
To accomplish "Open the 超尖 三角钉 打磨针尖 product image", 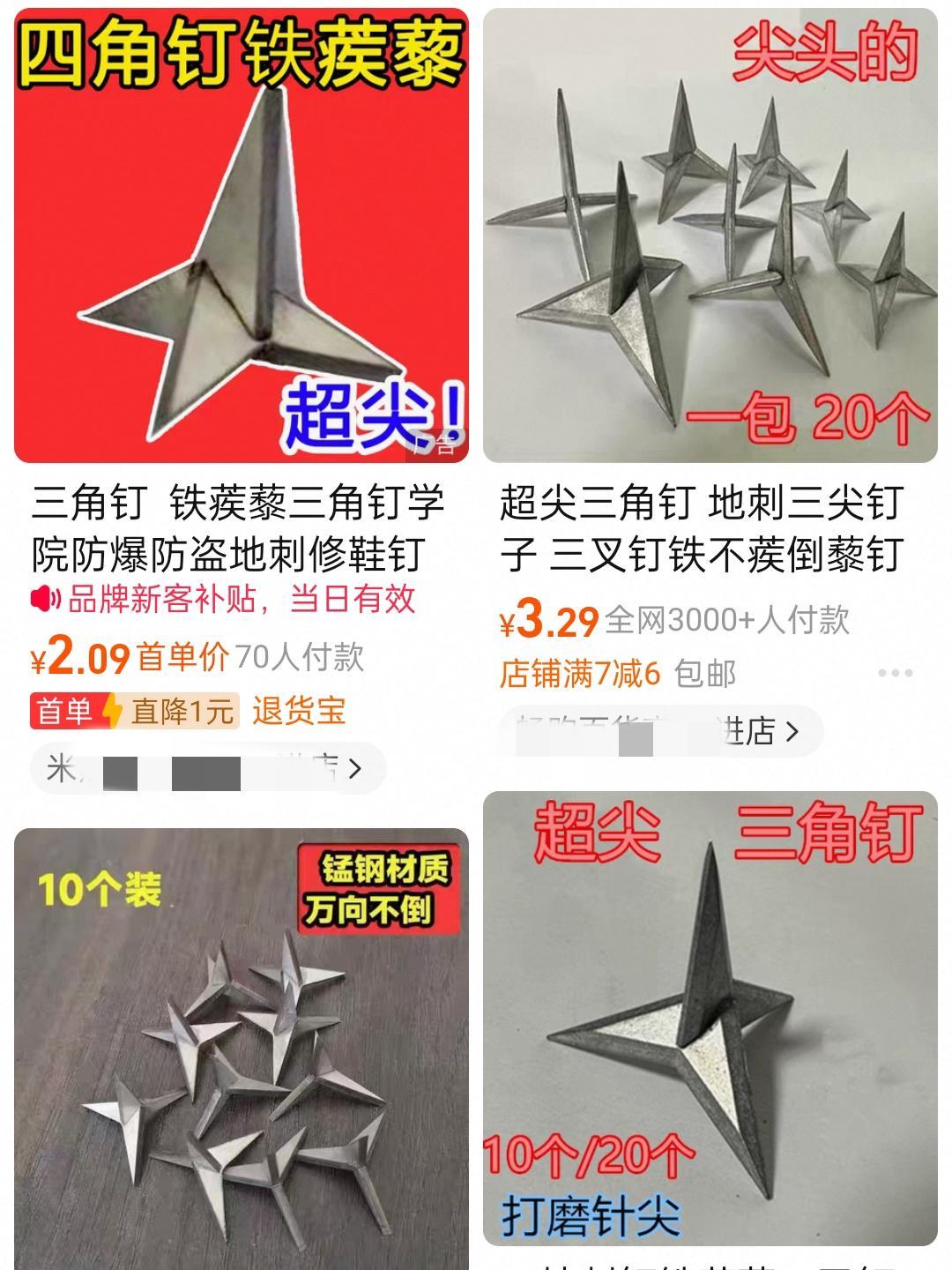I will click(x=710, y=1019).
